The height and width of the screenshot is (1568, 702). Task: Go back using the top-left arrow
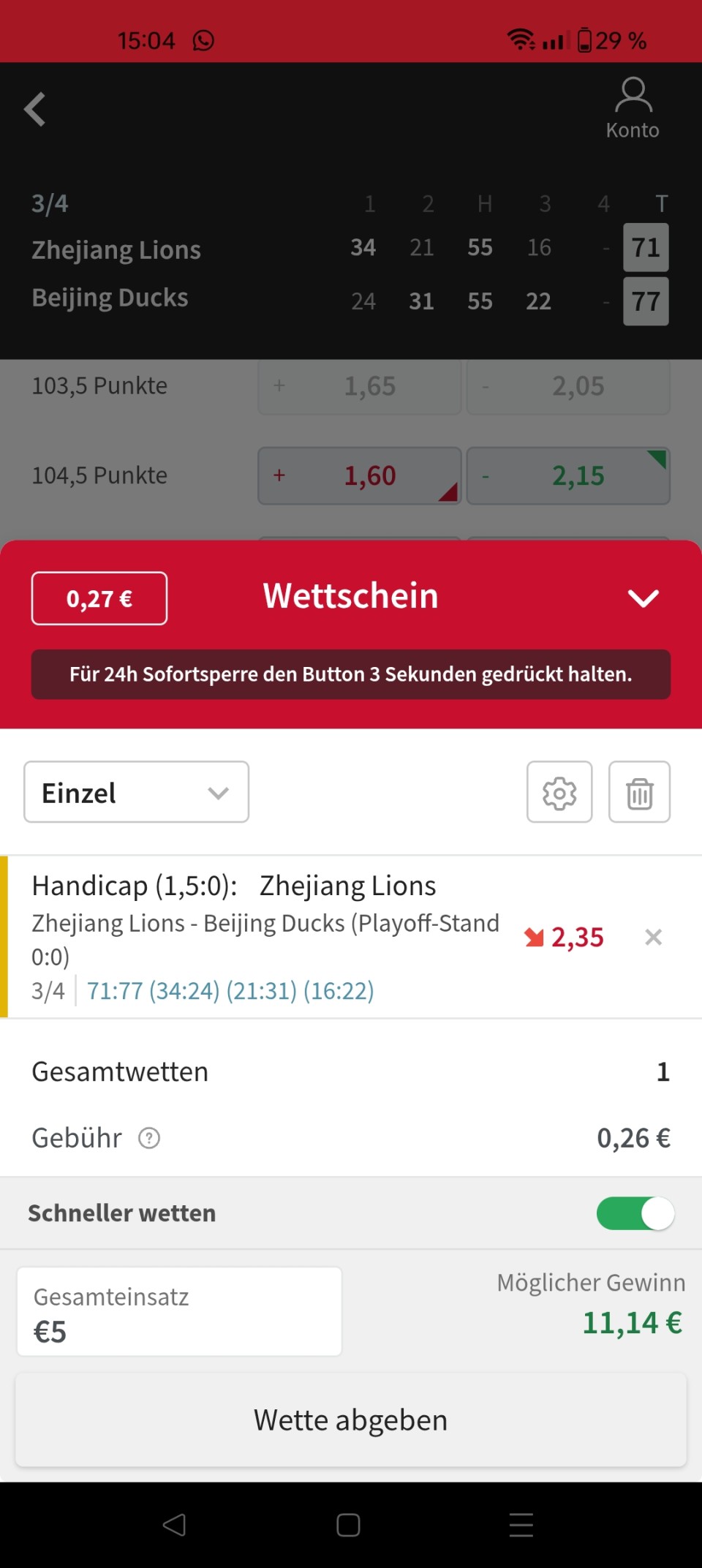click(35, 110)
